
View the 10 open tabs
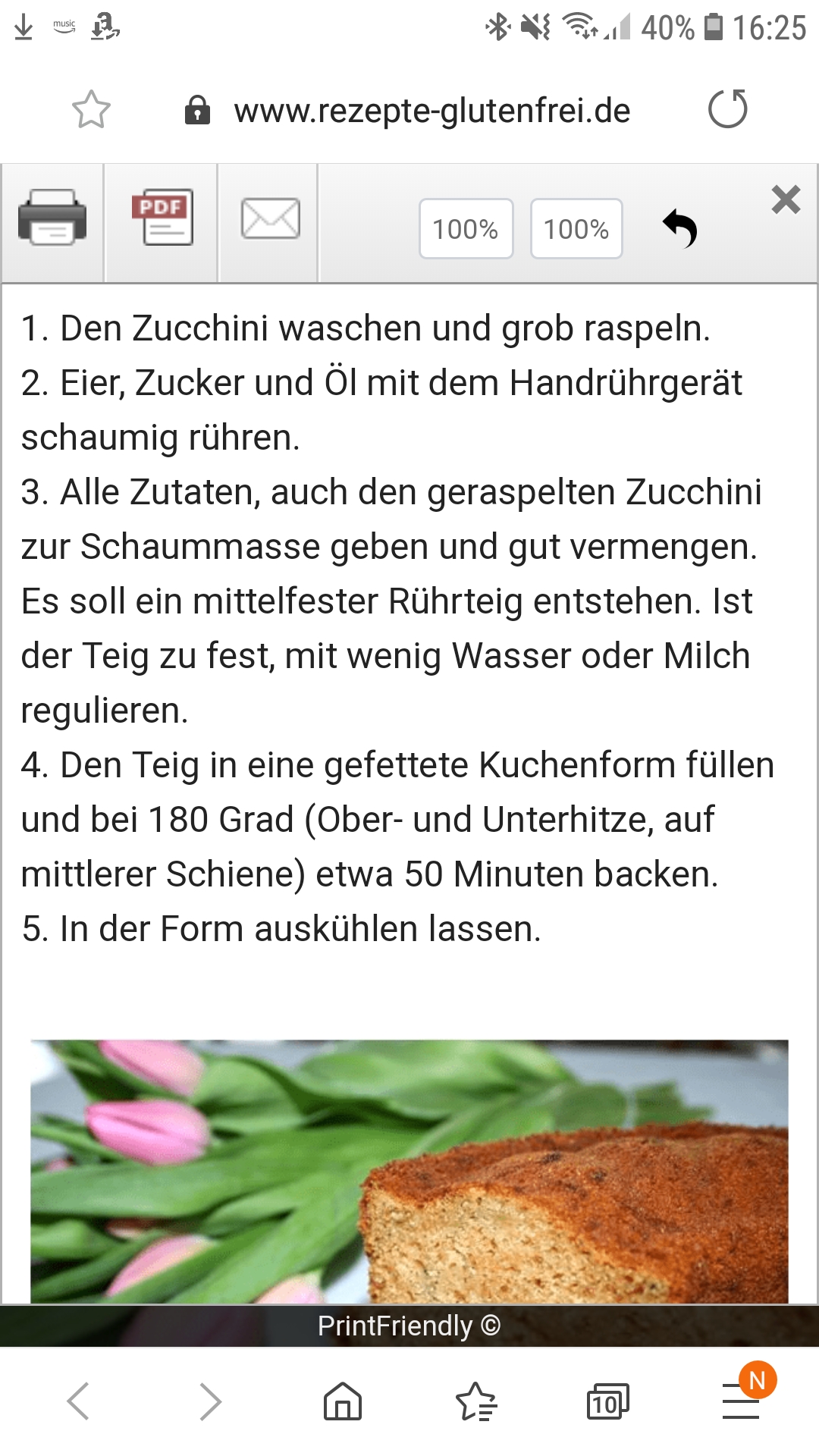click(x=607, y=1402)
